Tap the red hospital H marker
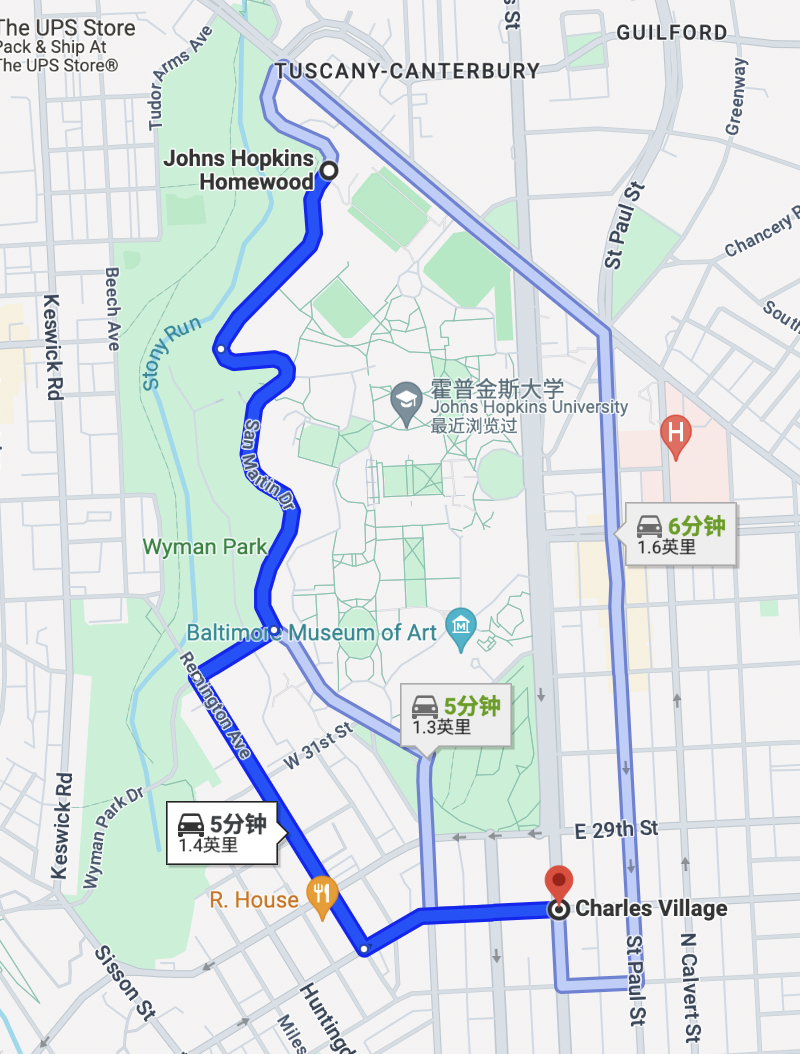800x1054 pixels. pos(677,434)
